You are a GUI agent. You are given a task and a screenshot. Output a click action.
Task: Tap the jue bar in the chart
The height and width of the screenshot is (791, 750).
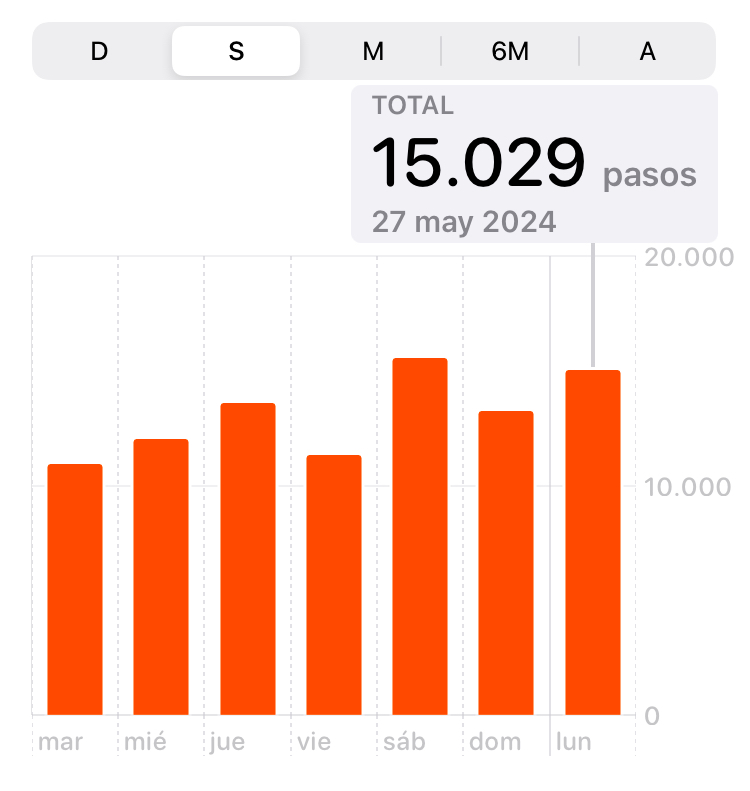click(247, 559)
